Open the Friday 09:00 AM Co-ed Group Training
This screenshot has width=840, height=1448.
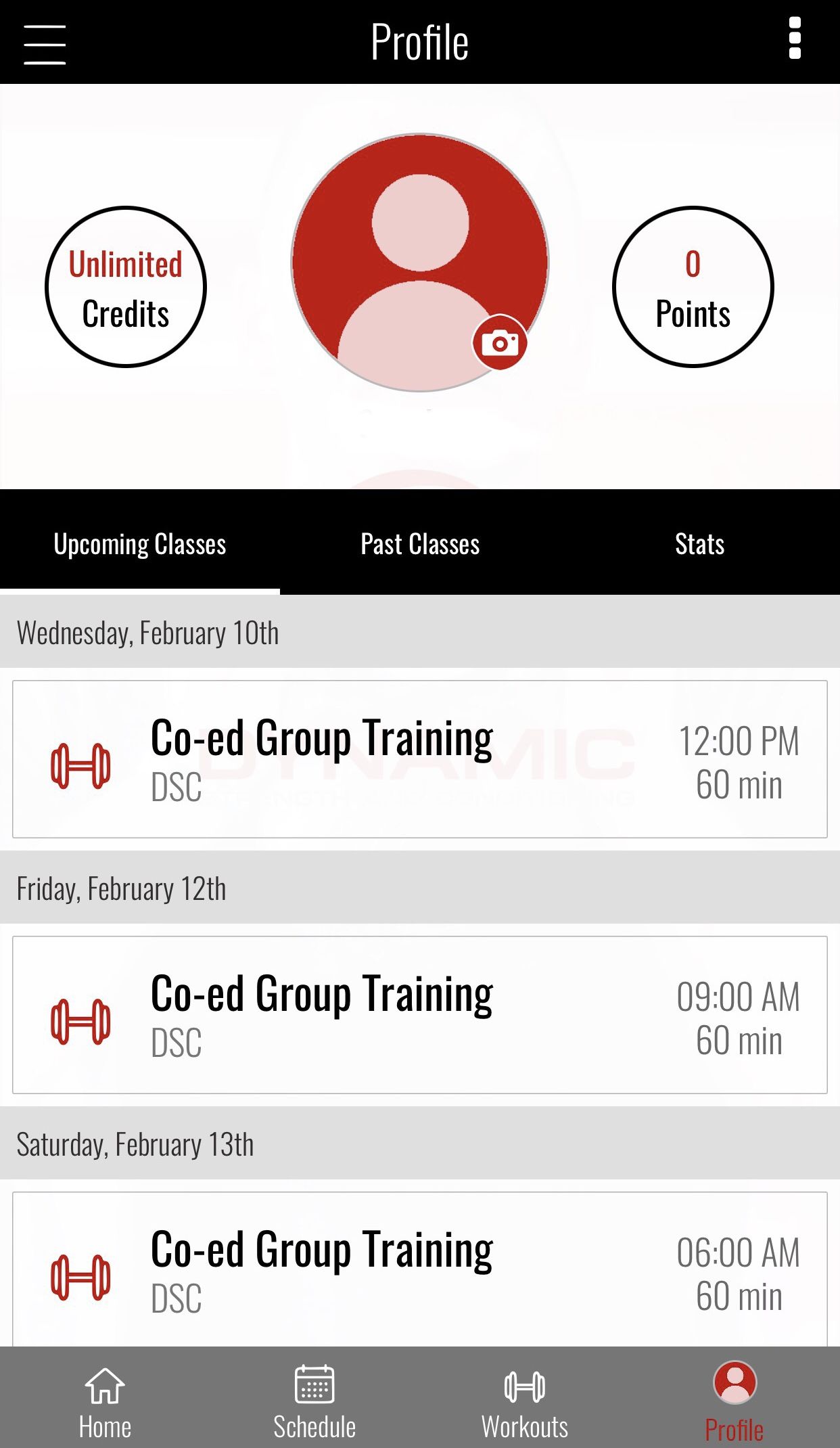click(x=420, y=1015)
